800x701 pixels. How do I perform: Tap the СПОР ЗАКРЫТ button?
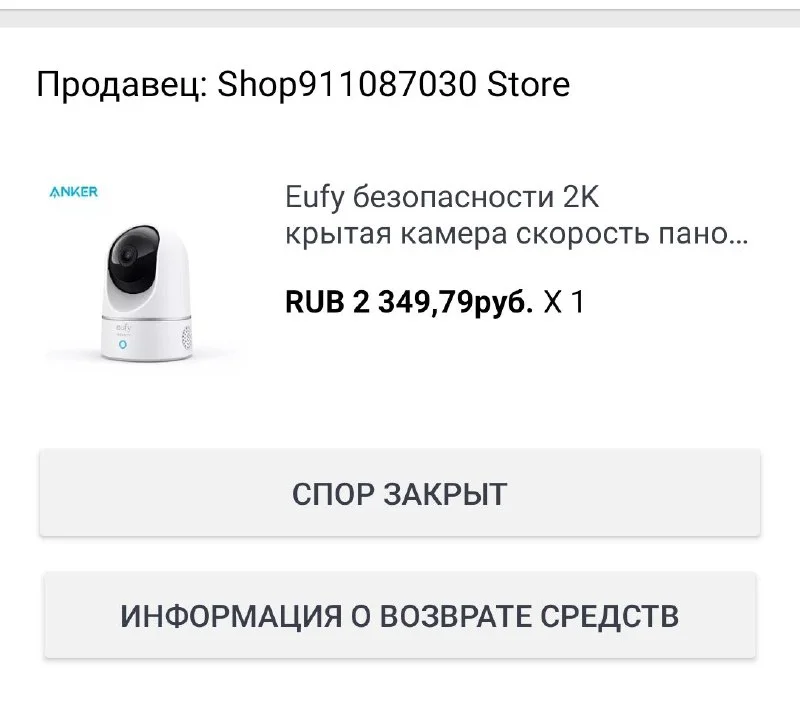point(400,494)
